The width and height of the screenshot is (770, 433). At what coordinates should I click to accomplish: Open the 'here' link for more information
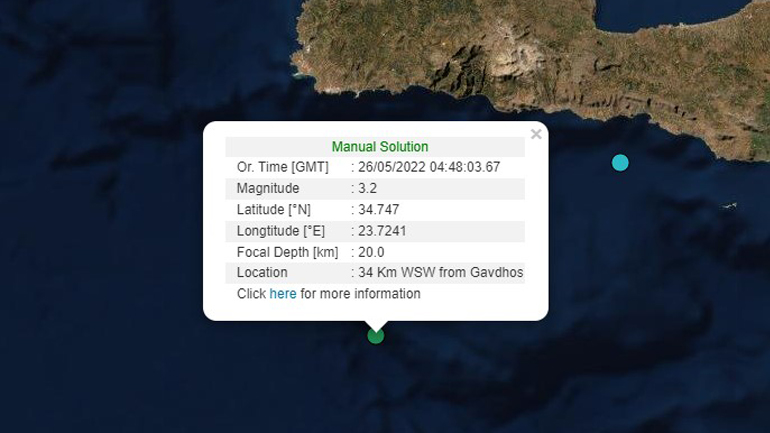point(283,294)
